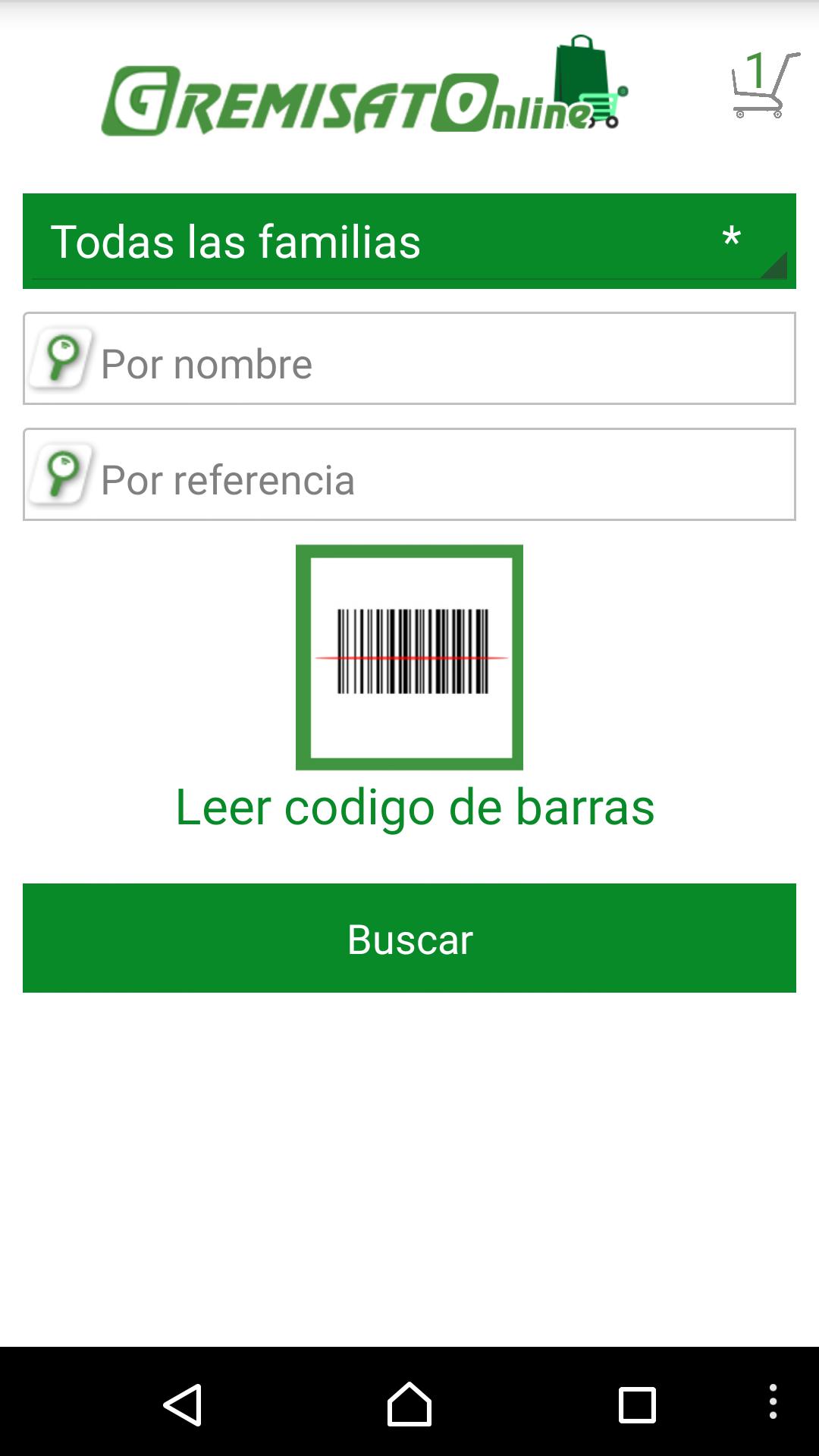Tap the cart count number 1
This screenshot has width=819, height=1456.
(x=755, y=71)
